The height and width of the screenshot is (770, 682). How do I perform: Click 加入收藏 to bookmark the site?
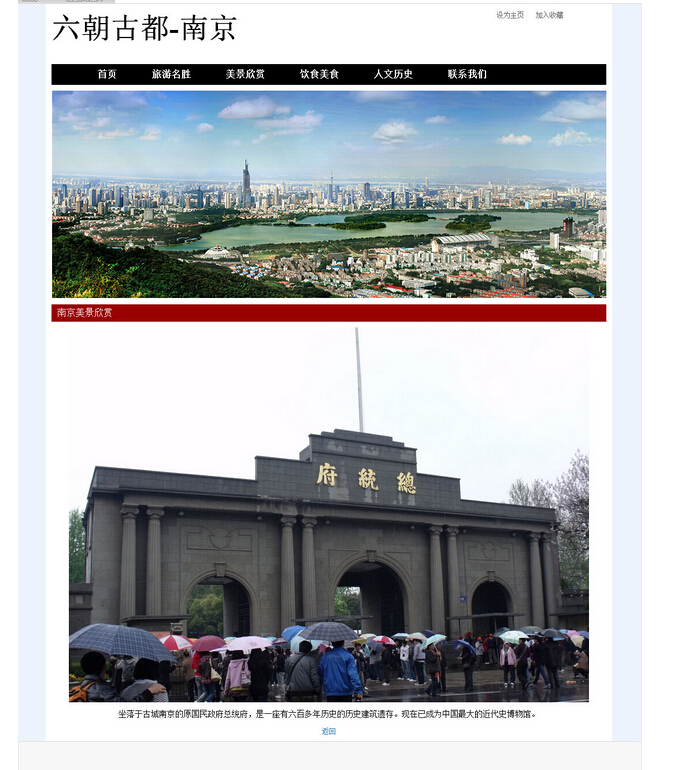pos(549,15)
